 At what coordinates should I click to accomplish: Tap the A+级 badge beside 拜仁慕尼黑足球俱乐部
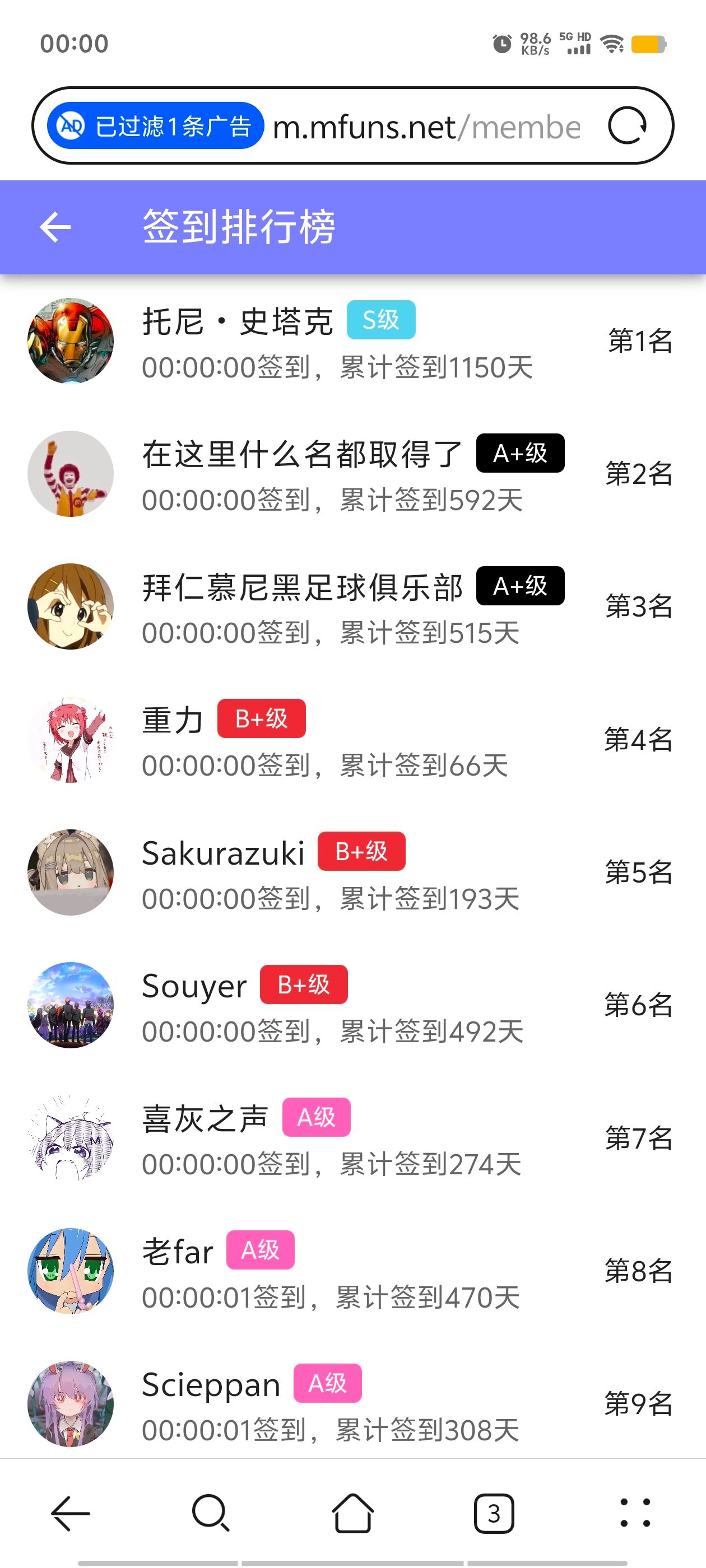tap(519, 586)
